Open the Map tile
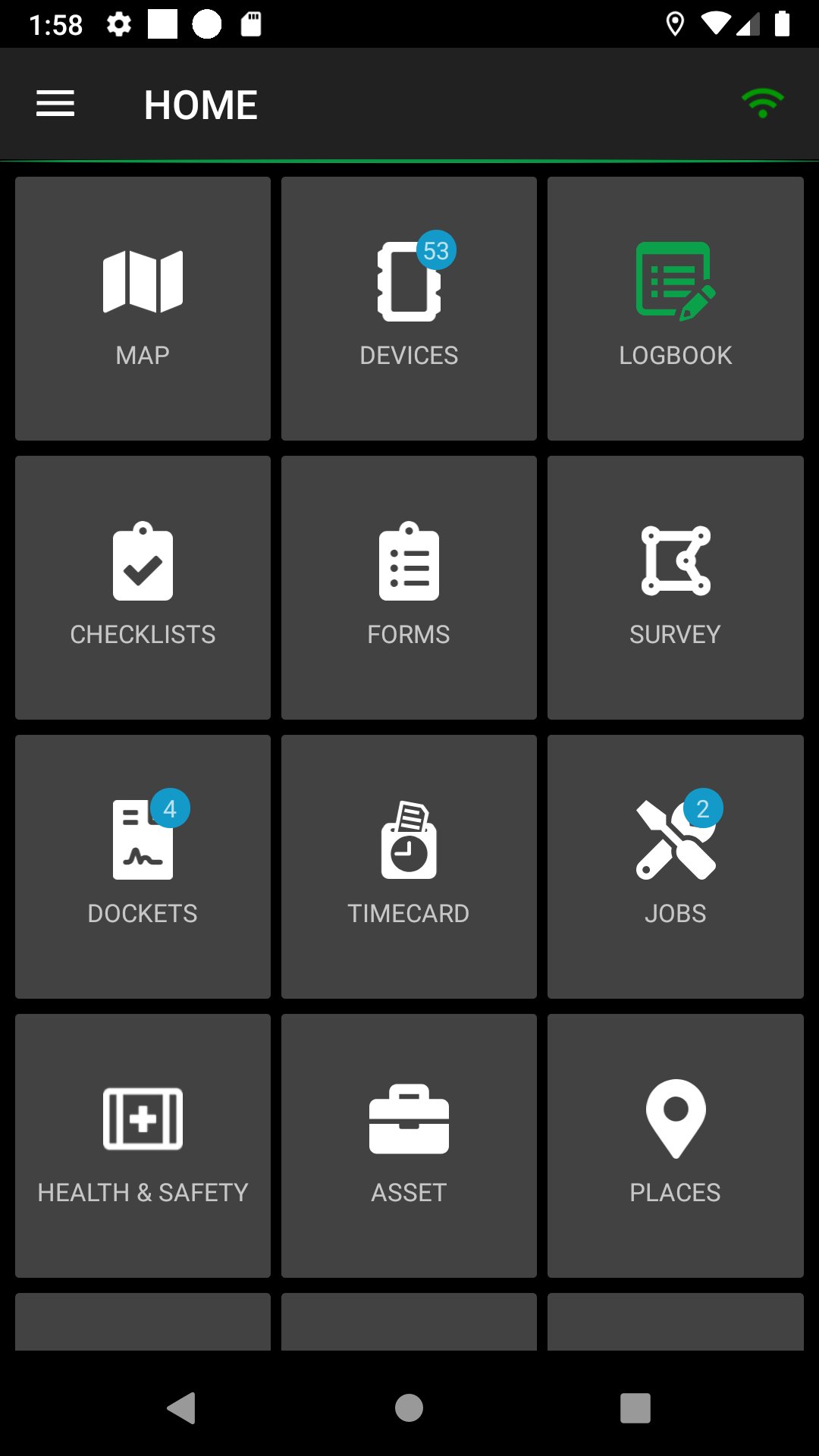 [143, 309]
